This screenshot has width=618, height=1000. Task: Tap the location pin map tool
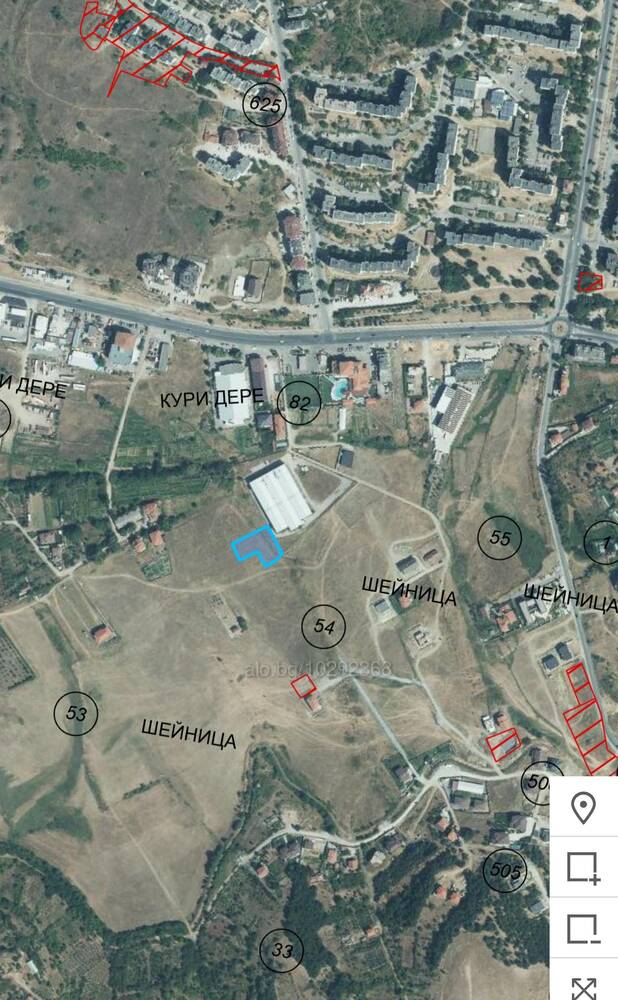click(584, 808)
